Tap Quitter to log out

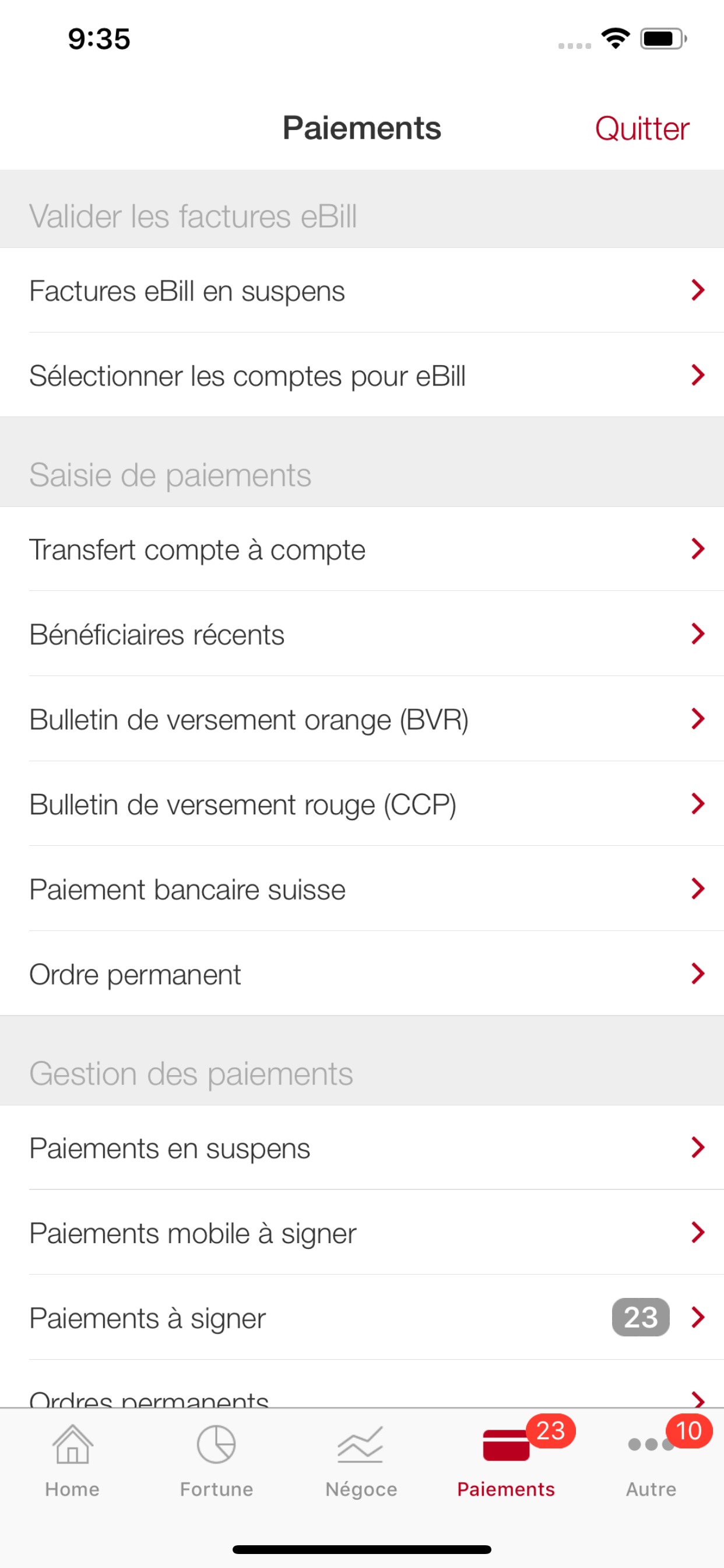tap(641, 129)
